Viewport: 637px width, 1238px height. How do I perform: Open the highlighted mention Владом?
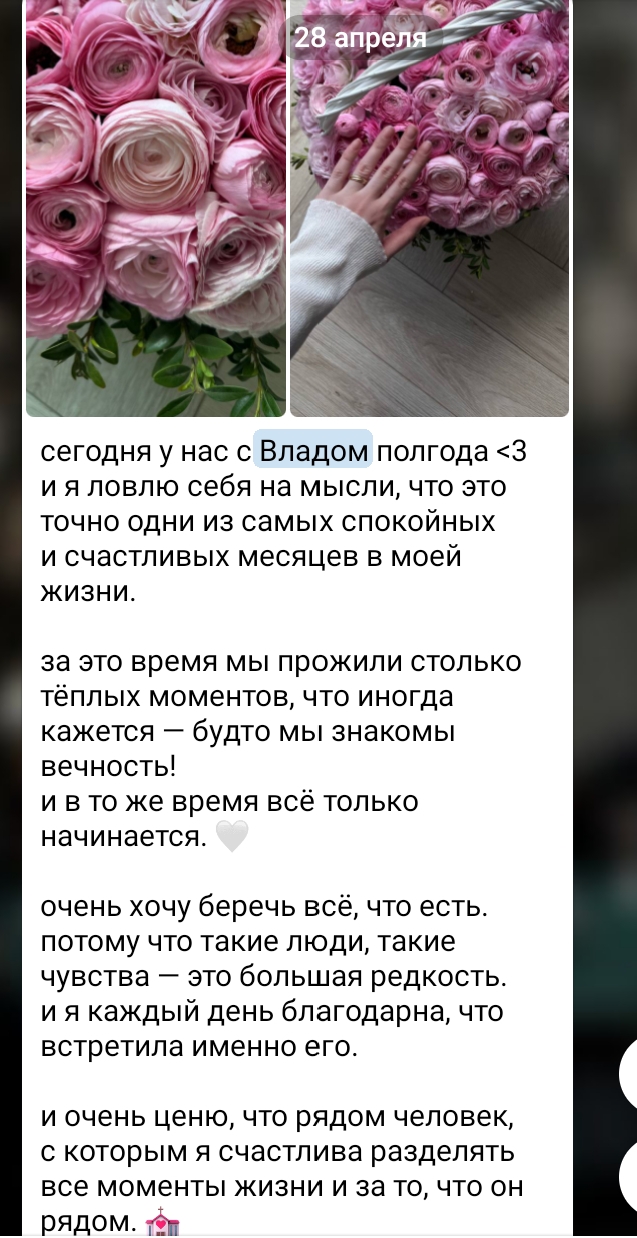pos(313,451)
